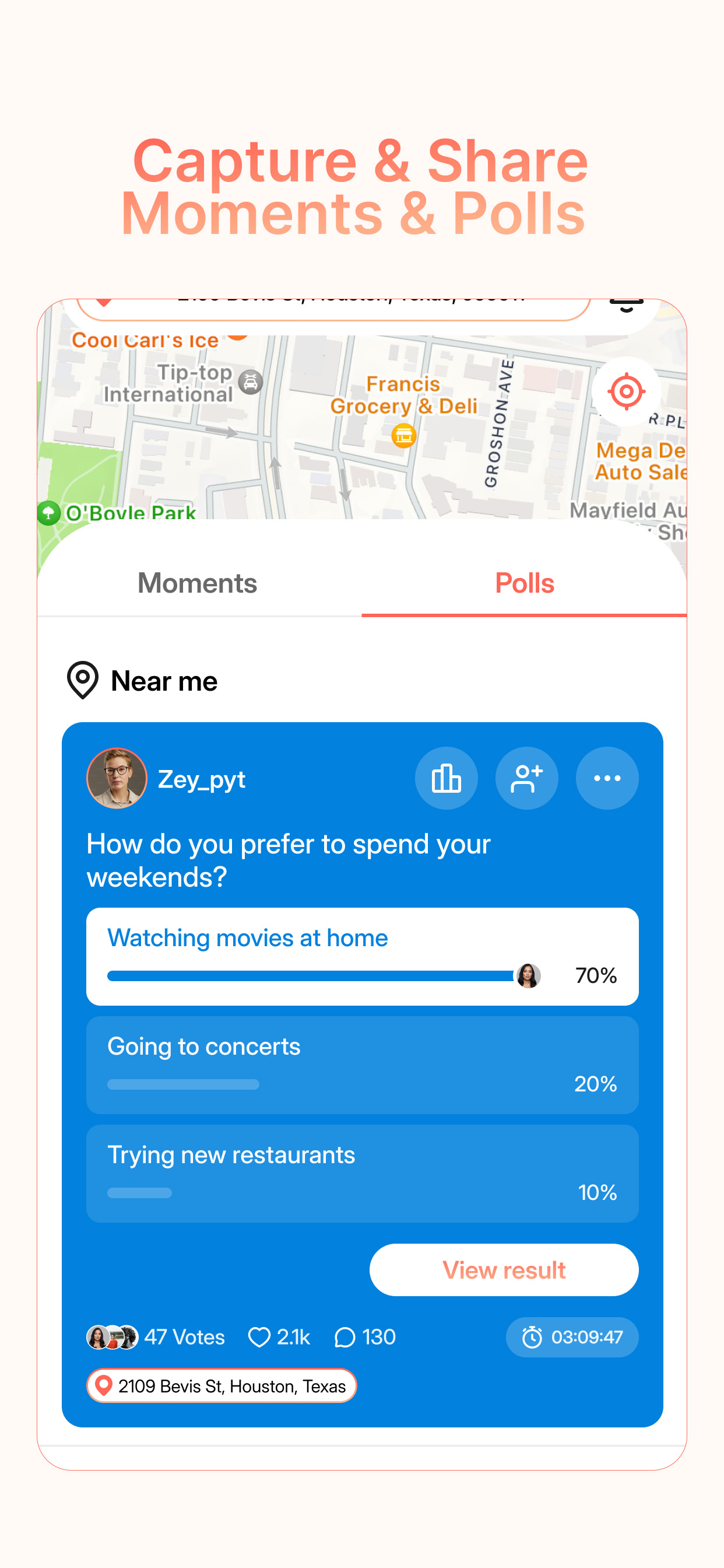Image resolution: width=724 pixels, height=1568 pixels.
Task: Tap the countdown timer icon showing 03:09:47
Action: point(531,1338)
